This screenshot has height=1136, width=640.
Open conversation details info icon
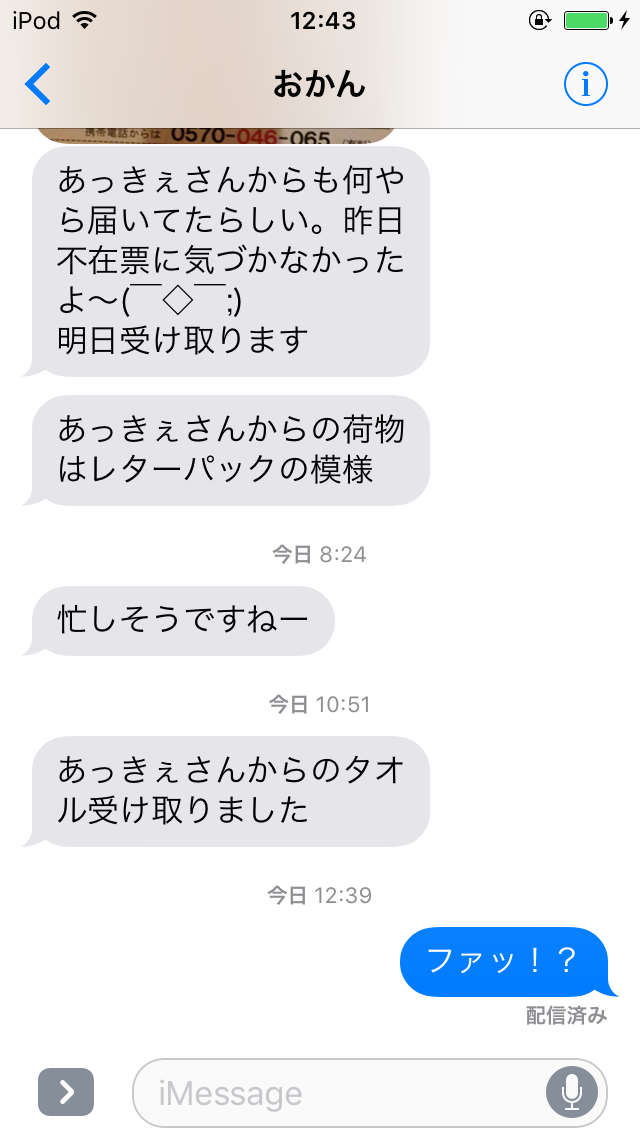(x=585, y=85)
